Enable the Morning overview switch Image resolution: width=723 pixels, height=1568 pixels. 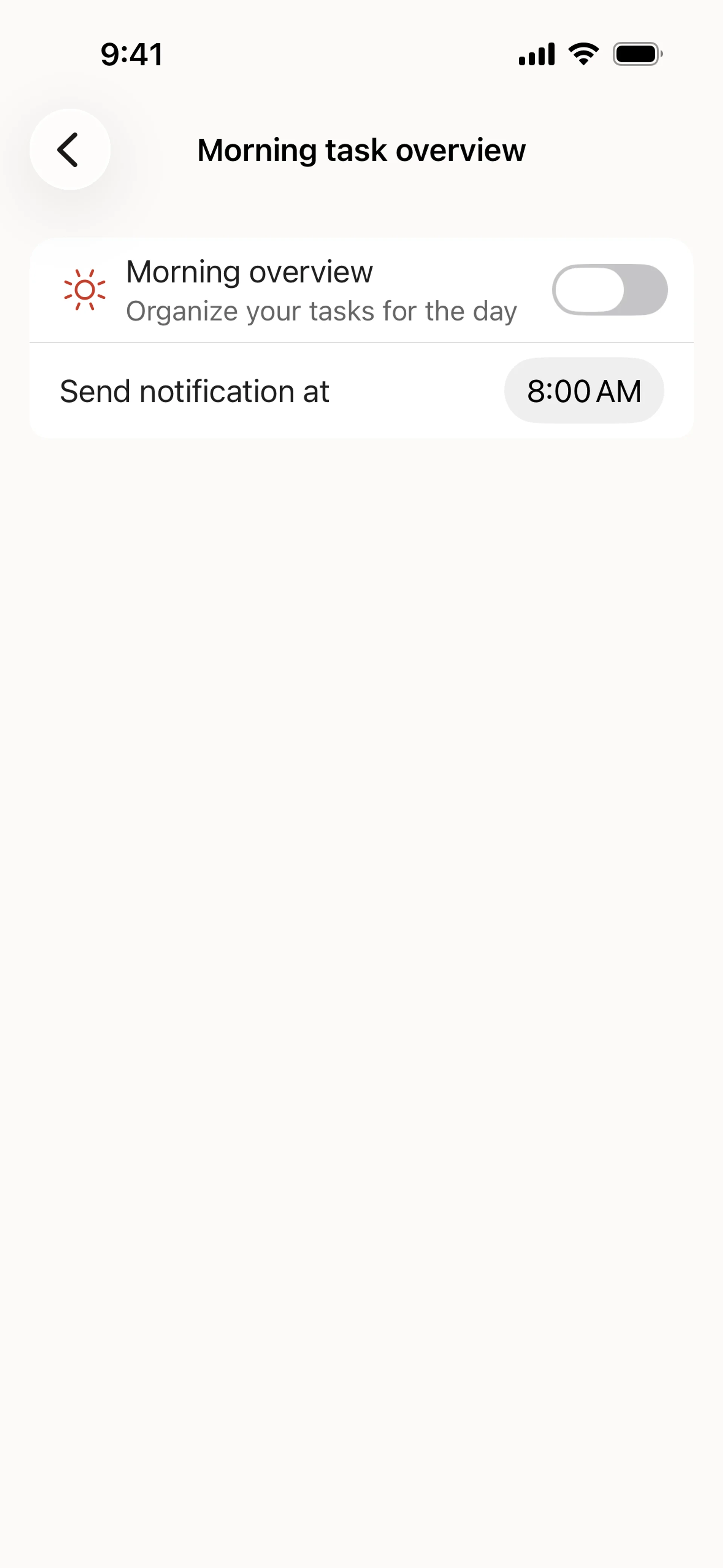click(609, 290)
